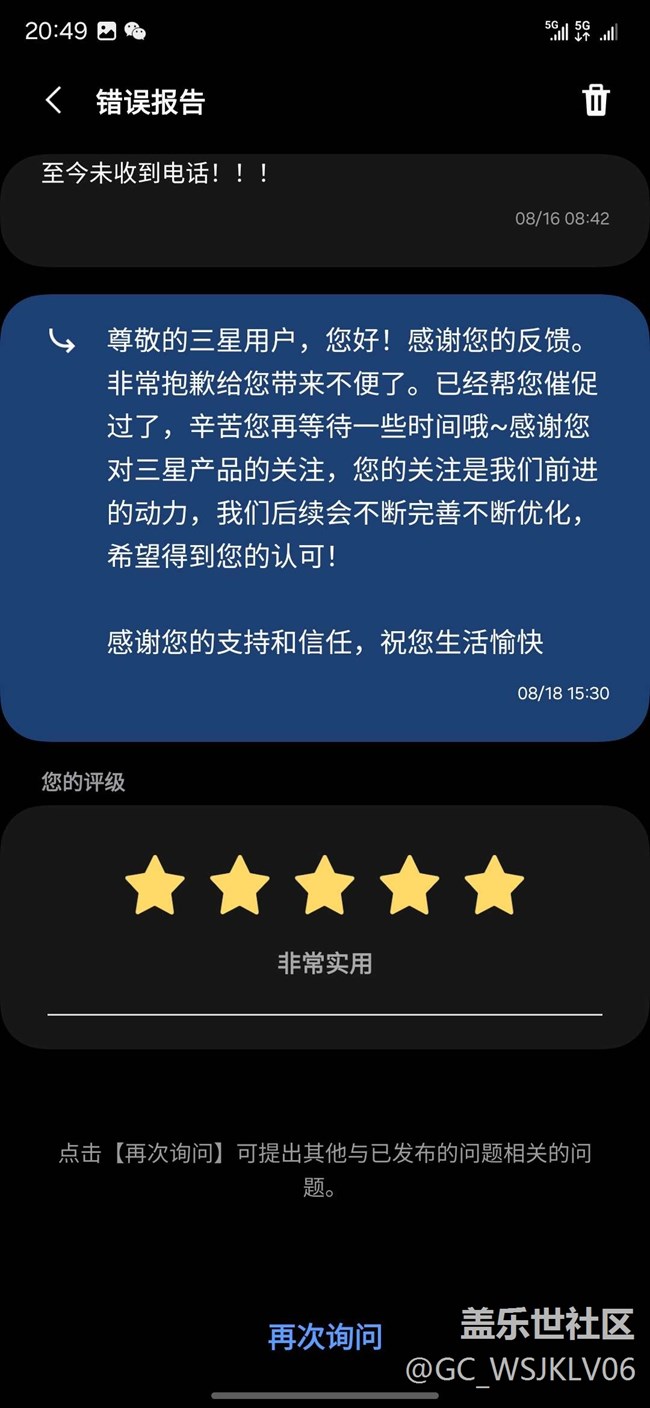Rate the reply one star
Image resolution: width=650 pixels, height=1408 pixels.
tap(155, 886)
